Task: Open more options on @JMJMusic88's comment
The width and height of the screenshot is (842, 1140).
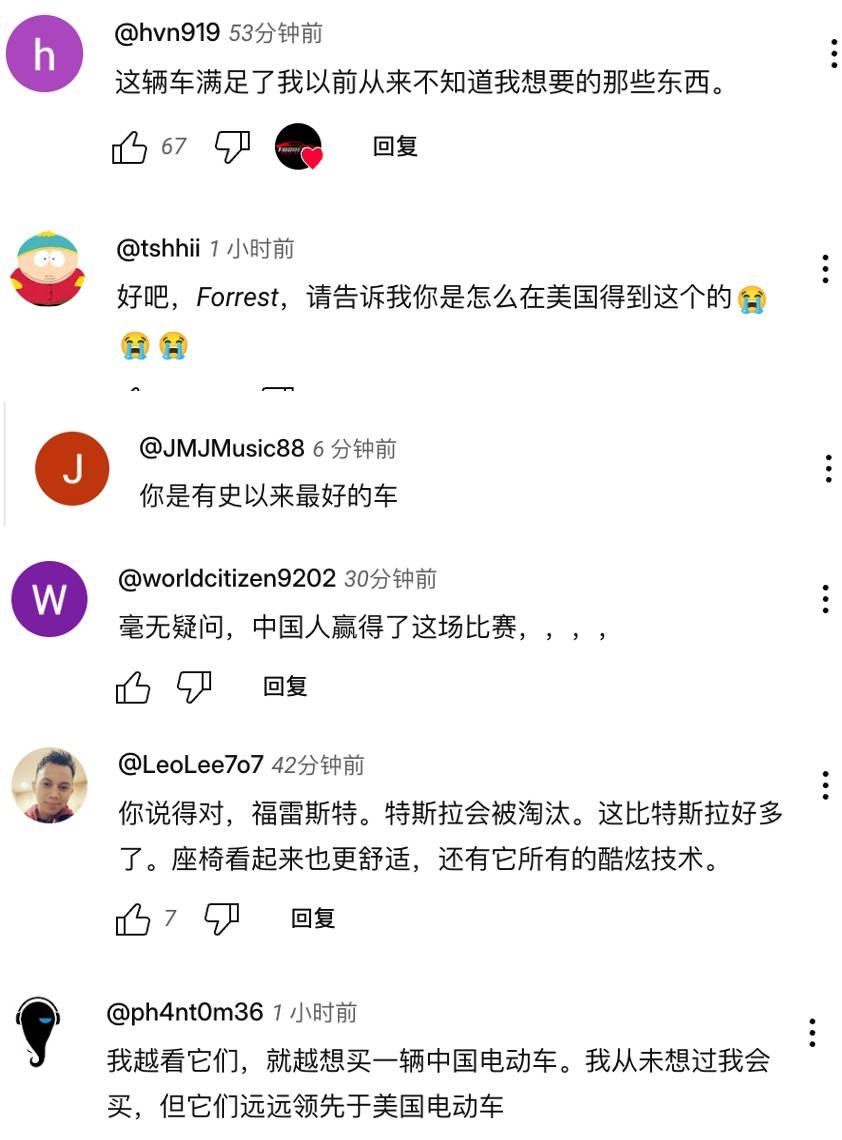Action: click(829, 468)
